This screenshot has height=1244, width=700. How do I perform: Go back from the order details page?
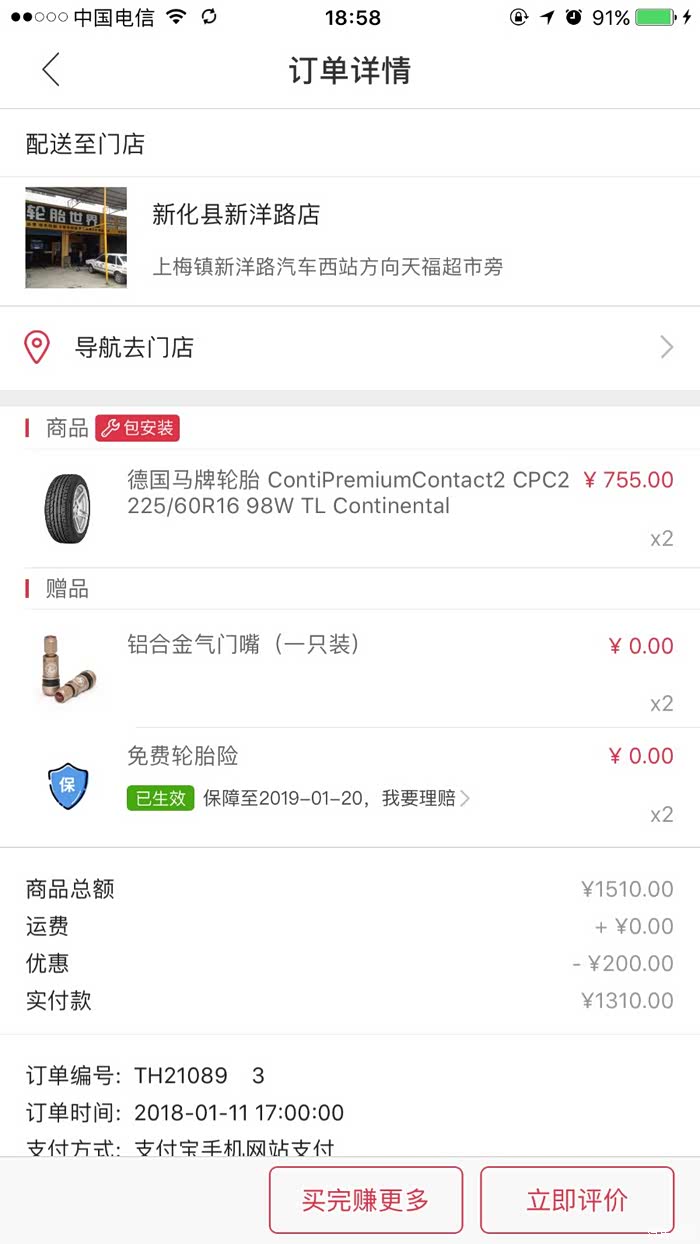point(51,70)
